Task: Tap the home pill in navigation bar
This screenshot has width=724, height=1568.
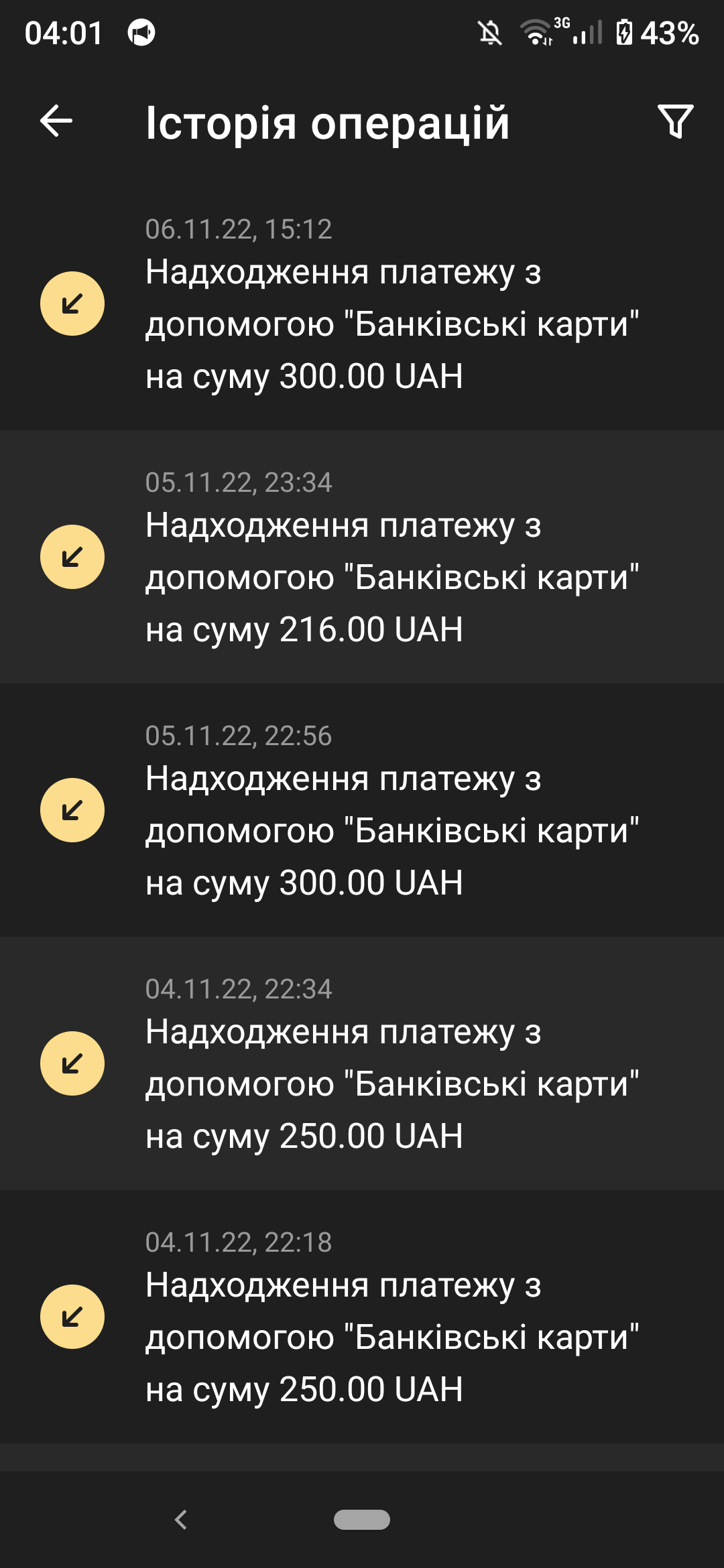Action: [362, 1520]
